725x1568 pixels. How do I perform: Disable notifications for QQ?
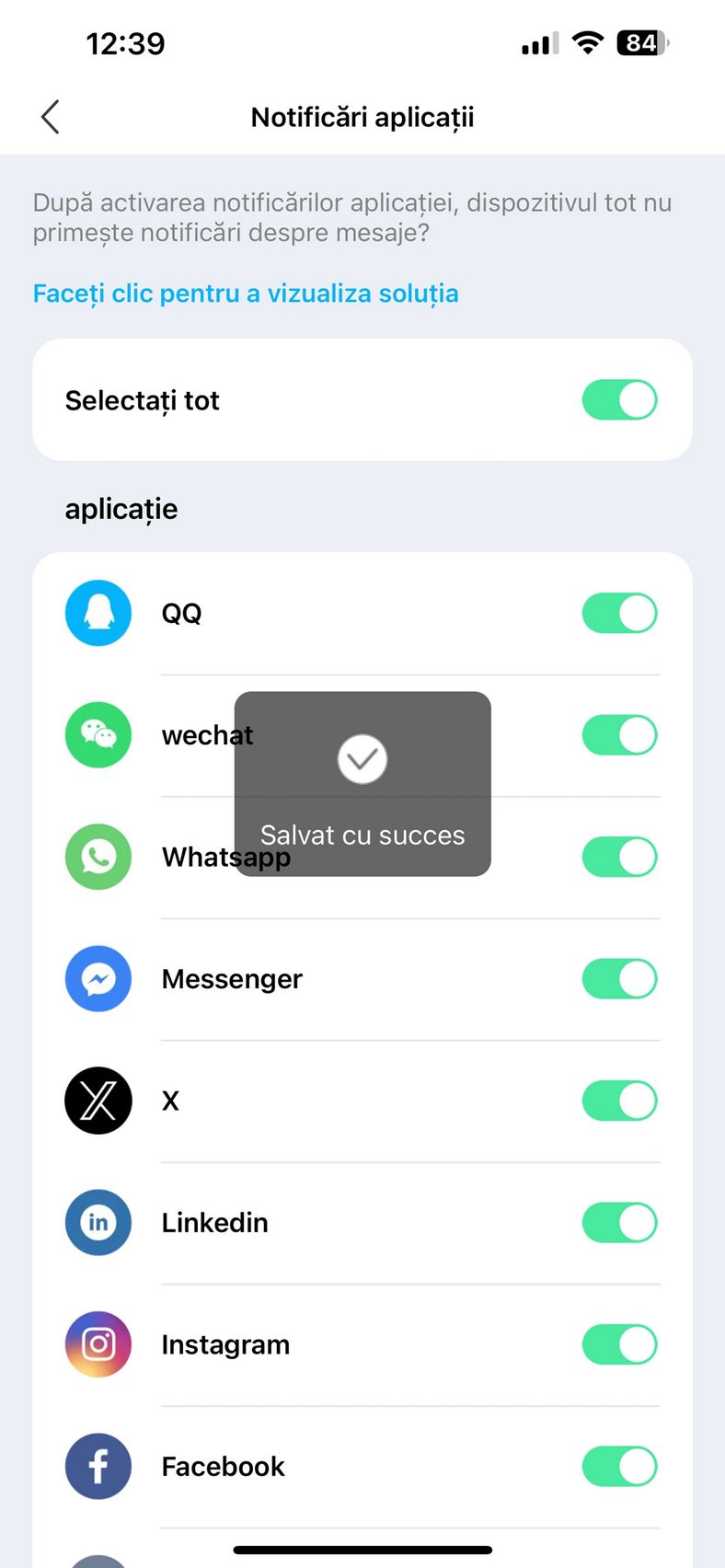620,613
